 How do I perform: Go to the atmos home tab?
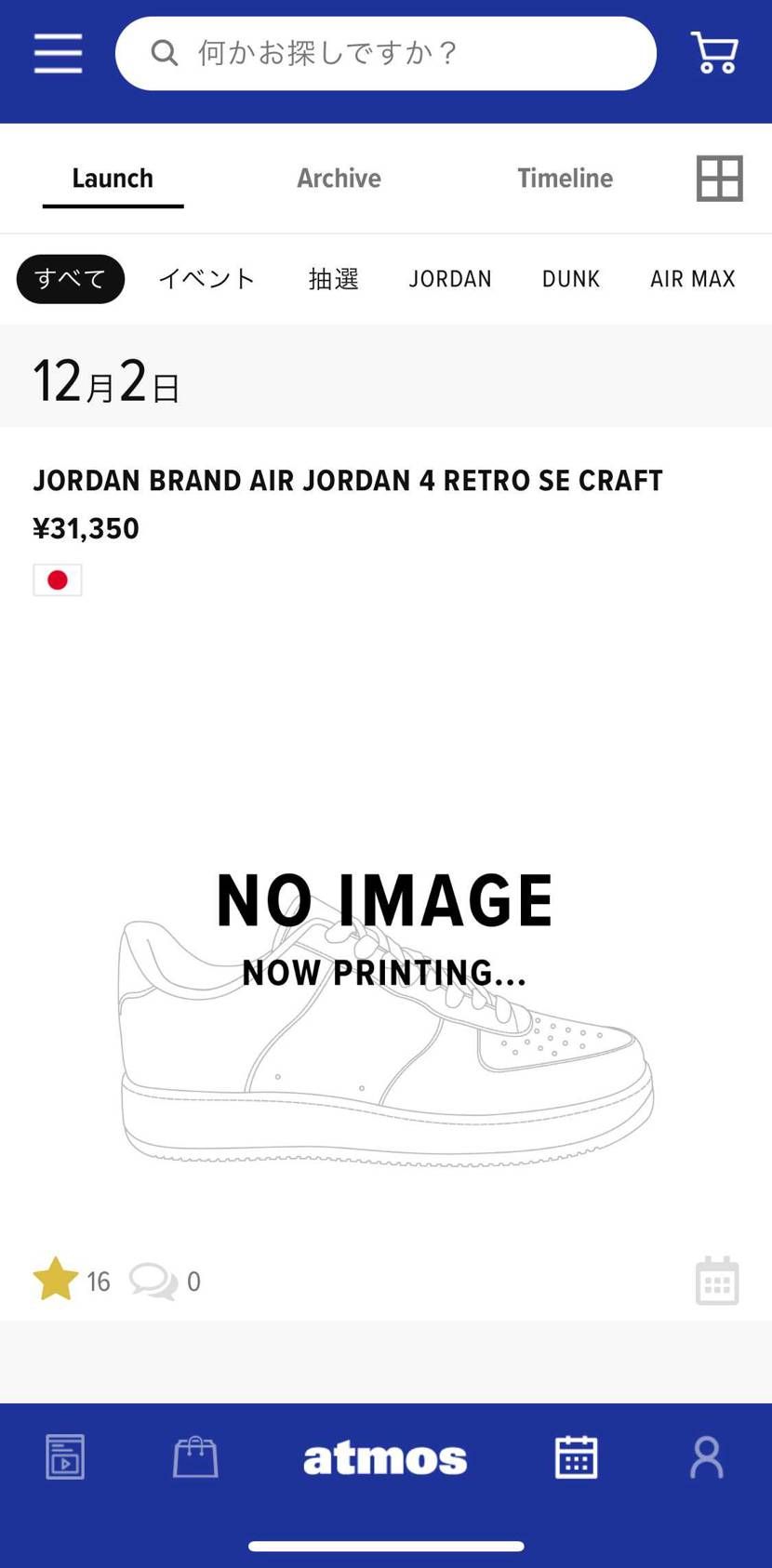pos(385,1457)
